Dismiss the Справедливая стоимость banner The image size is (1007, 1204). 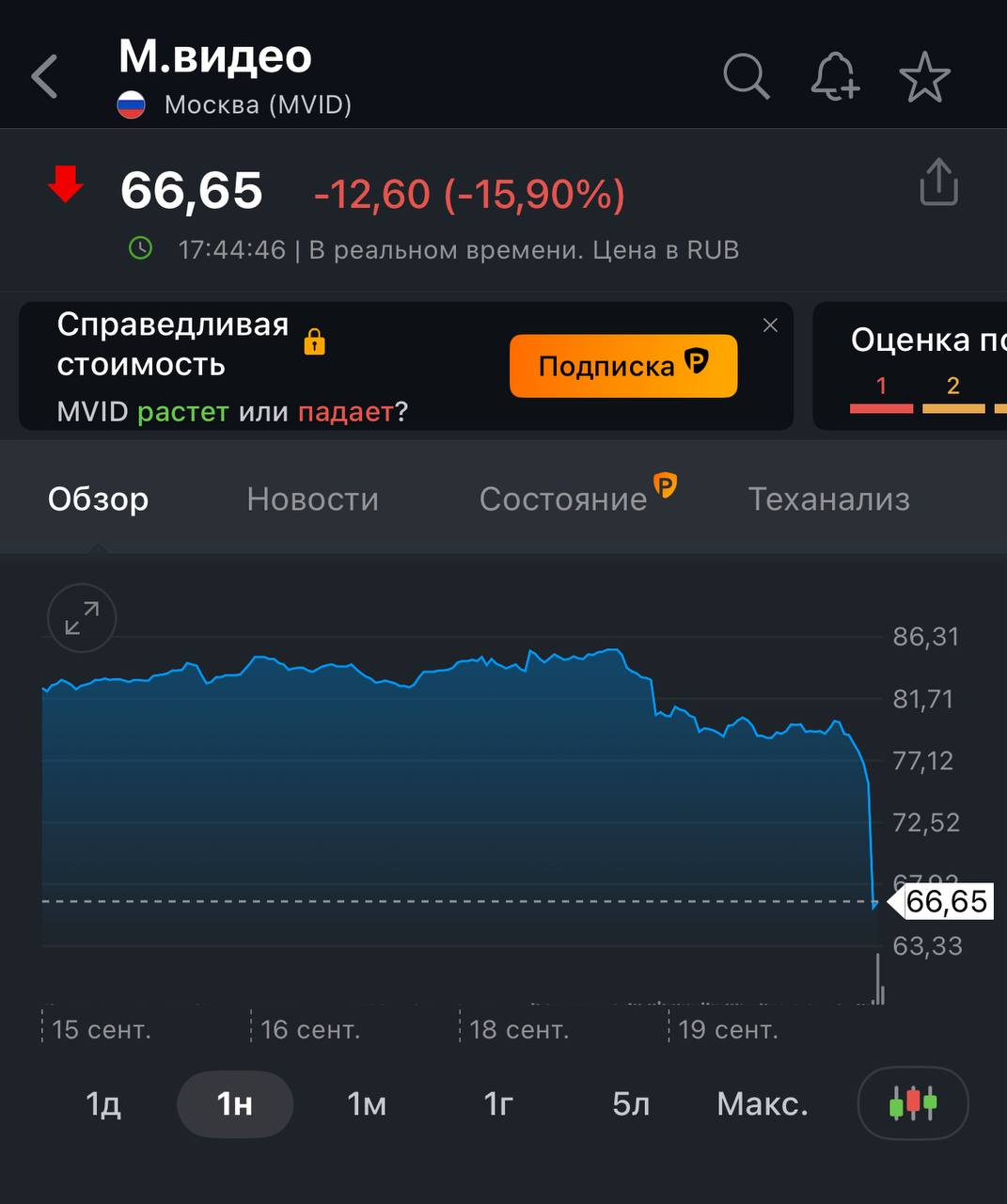770,325
